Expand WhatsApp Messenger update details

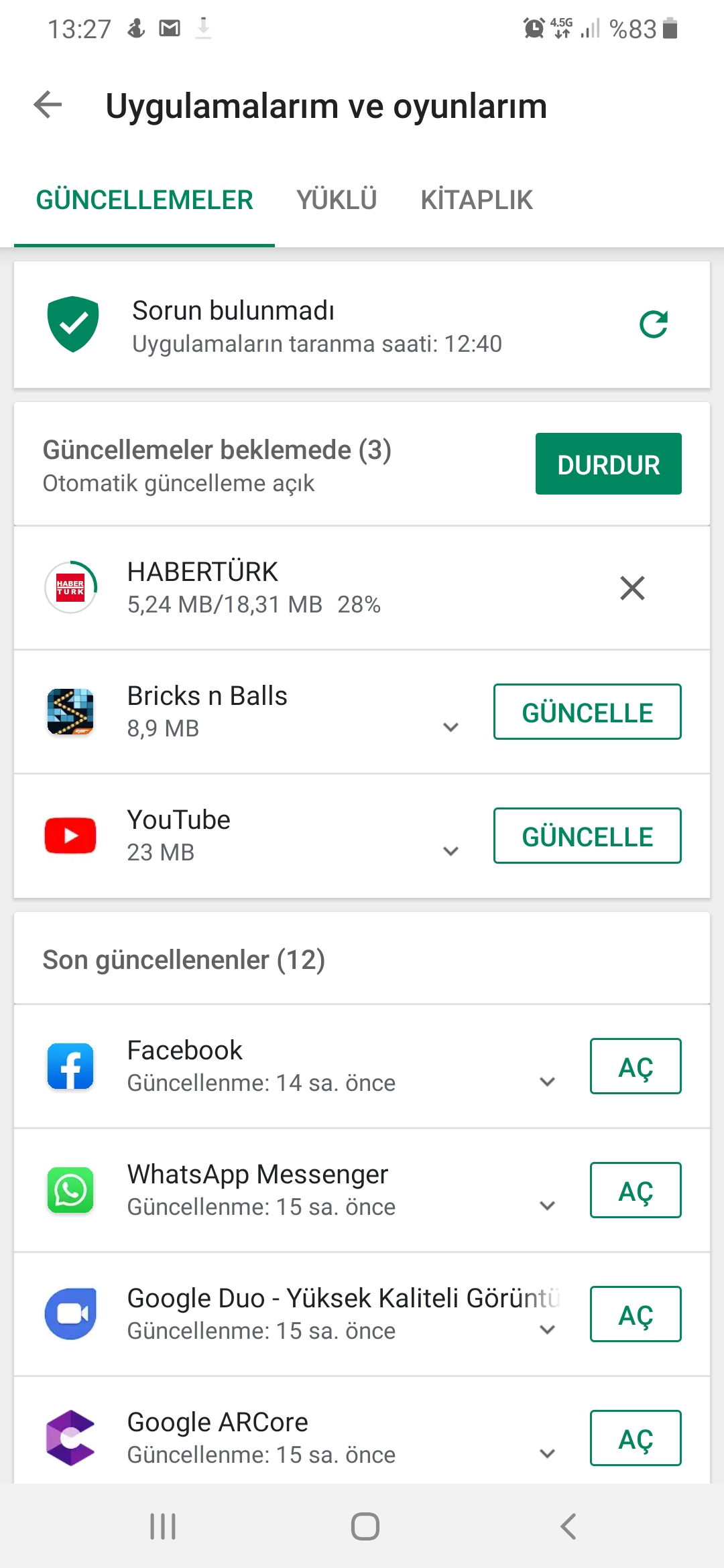coord(548,1205)
